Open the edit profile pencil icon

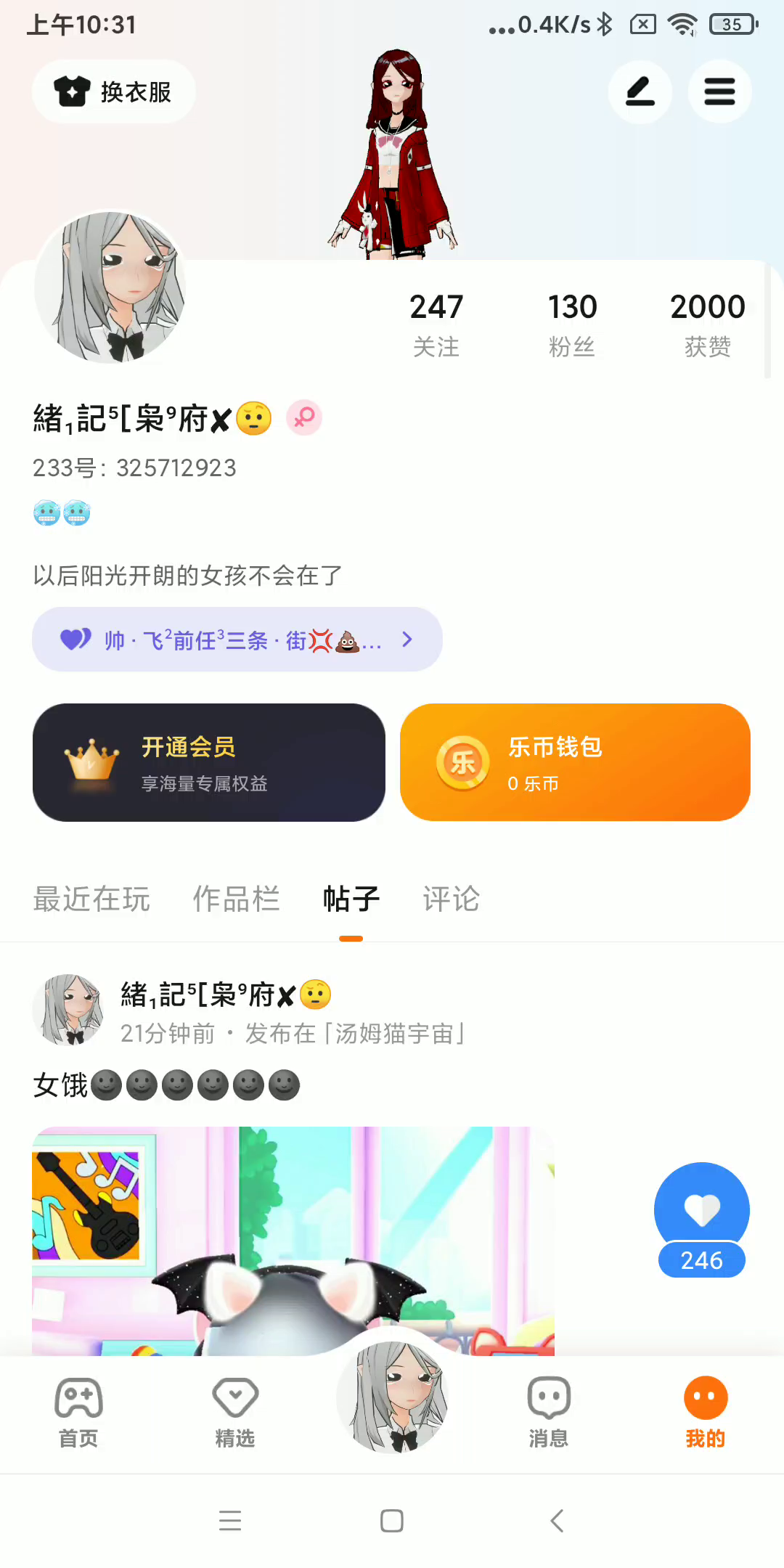pyautogui.click(x=640, y=92)
